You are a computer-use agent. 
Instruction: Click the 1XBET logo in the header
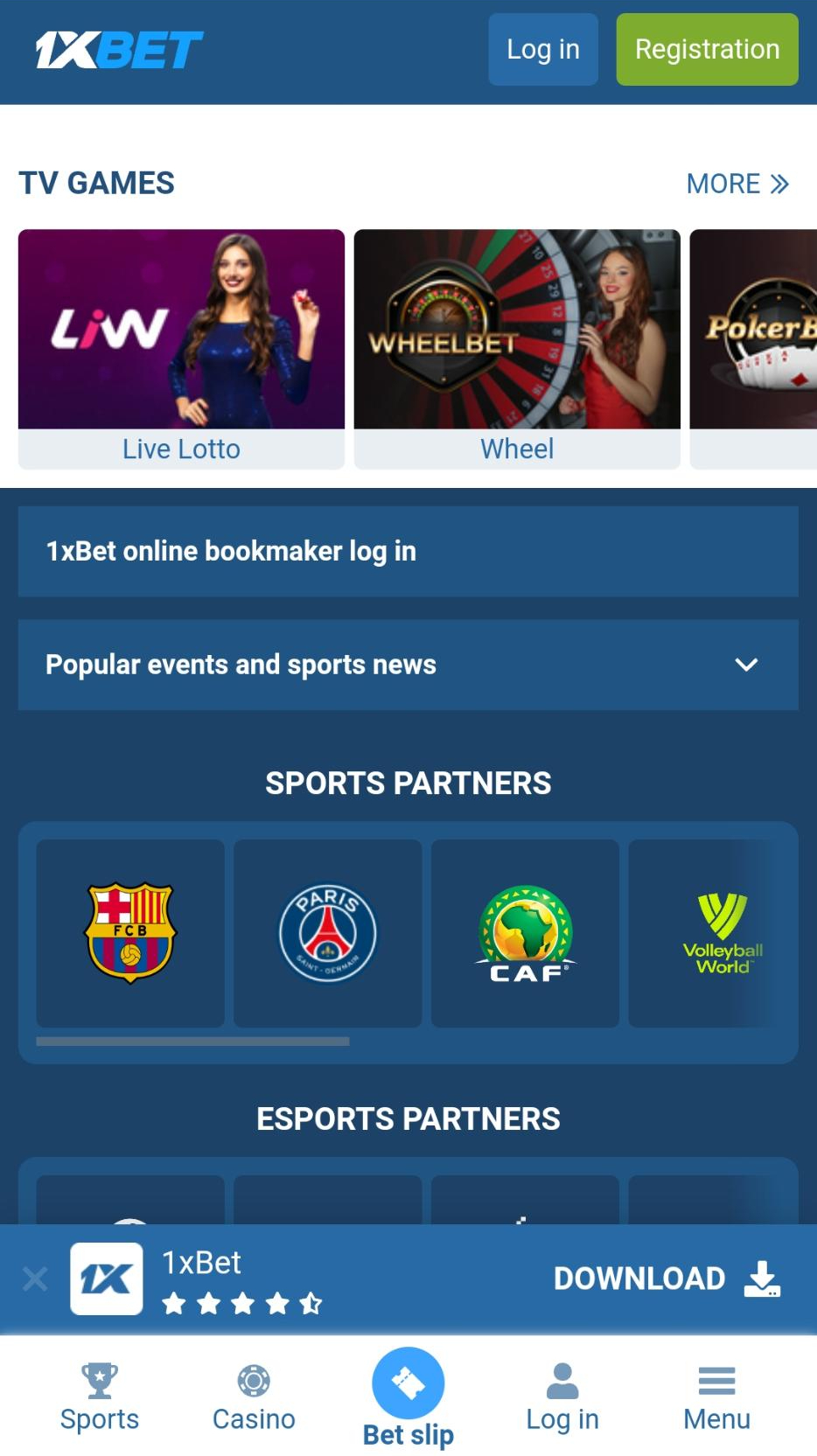120,50
